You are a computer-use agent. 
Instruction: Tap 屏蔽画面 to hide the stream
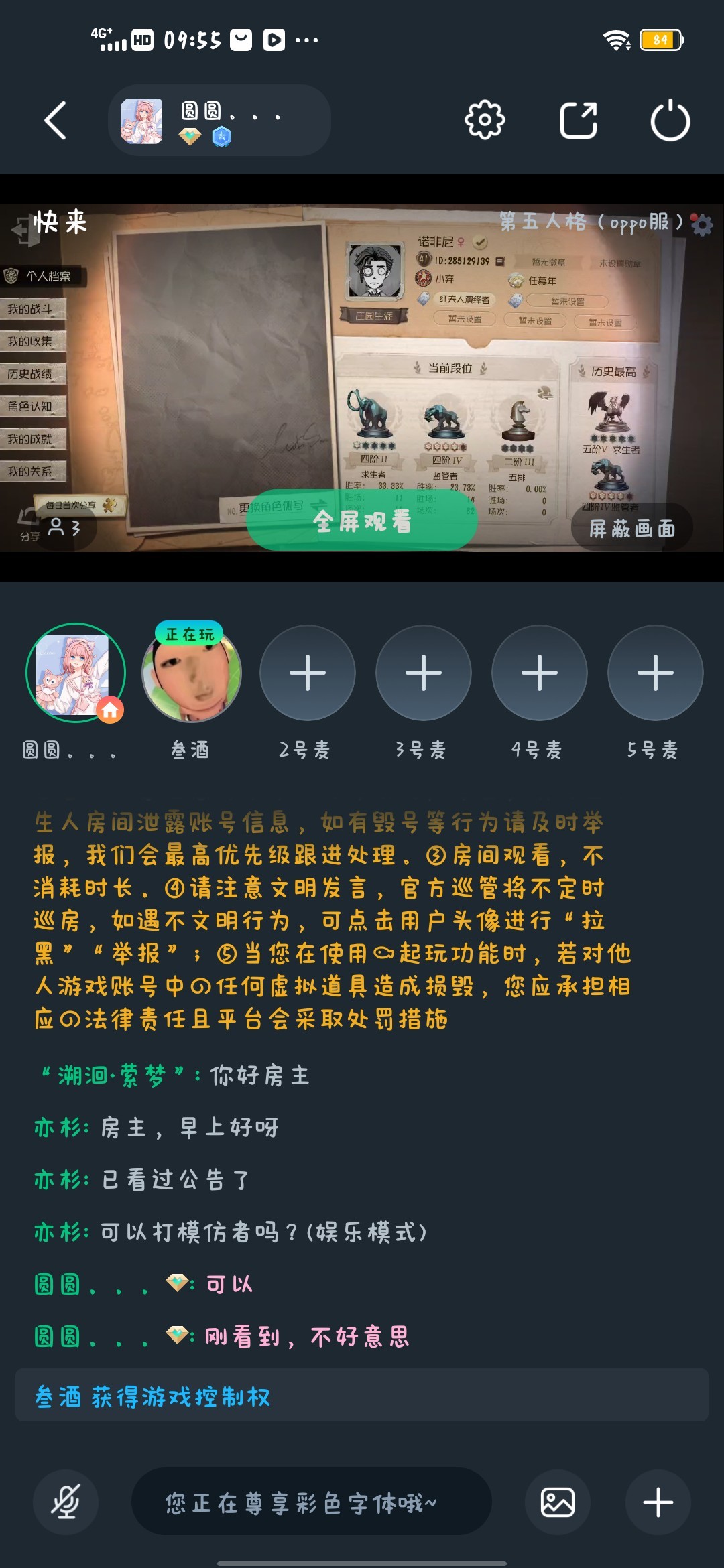(631, 529)
